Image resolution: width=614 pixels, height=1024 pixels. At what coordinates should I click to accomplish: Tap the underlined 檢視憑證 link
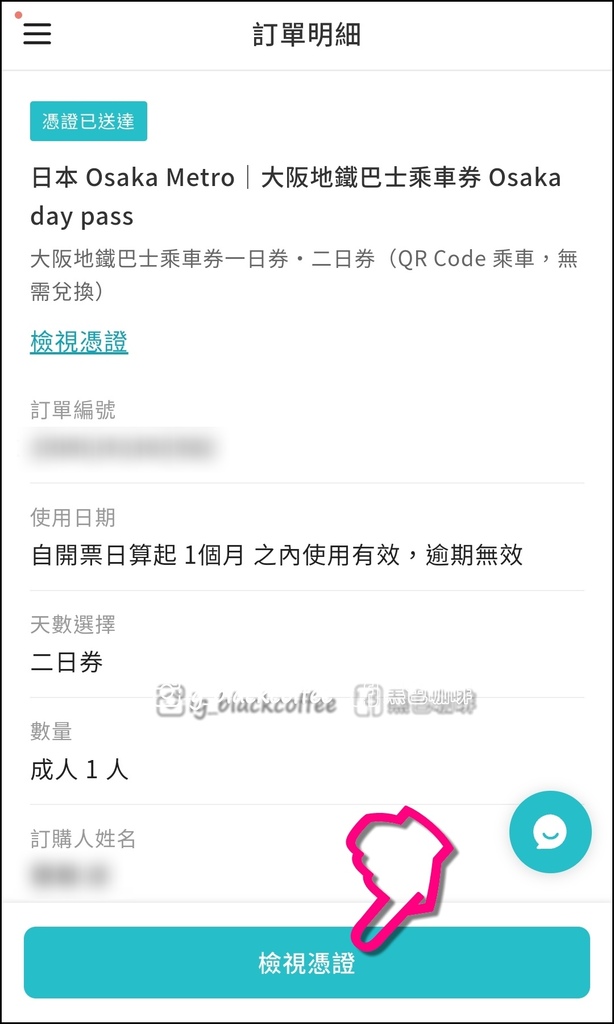(x=79, y=342)
